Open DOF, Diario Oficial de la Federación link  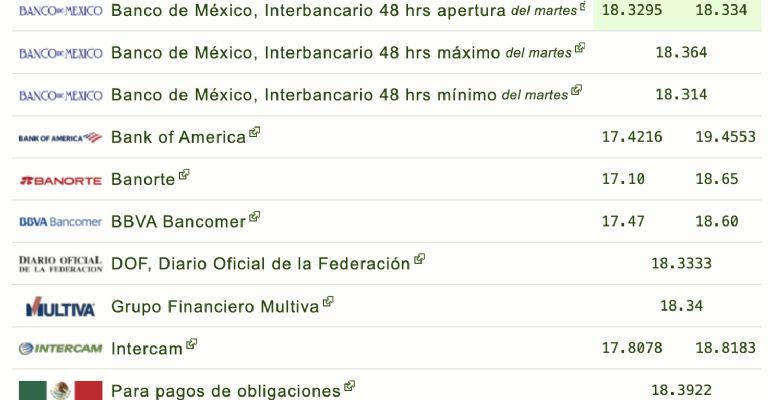(260, 264)
